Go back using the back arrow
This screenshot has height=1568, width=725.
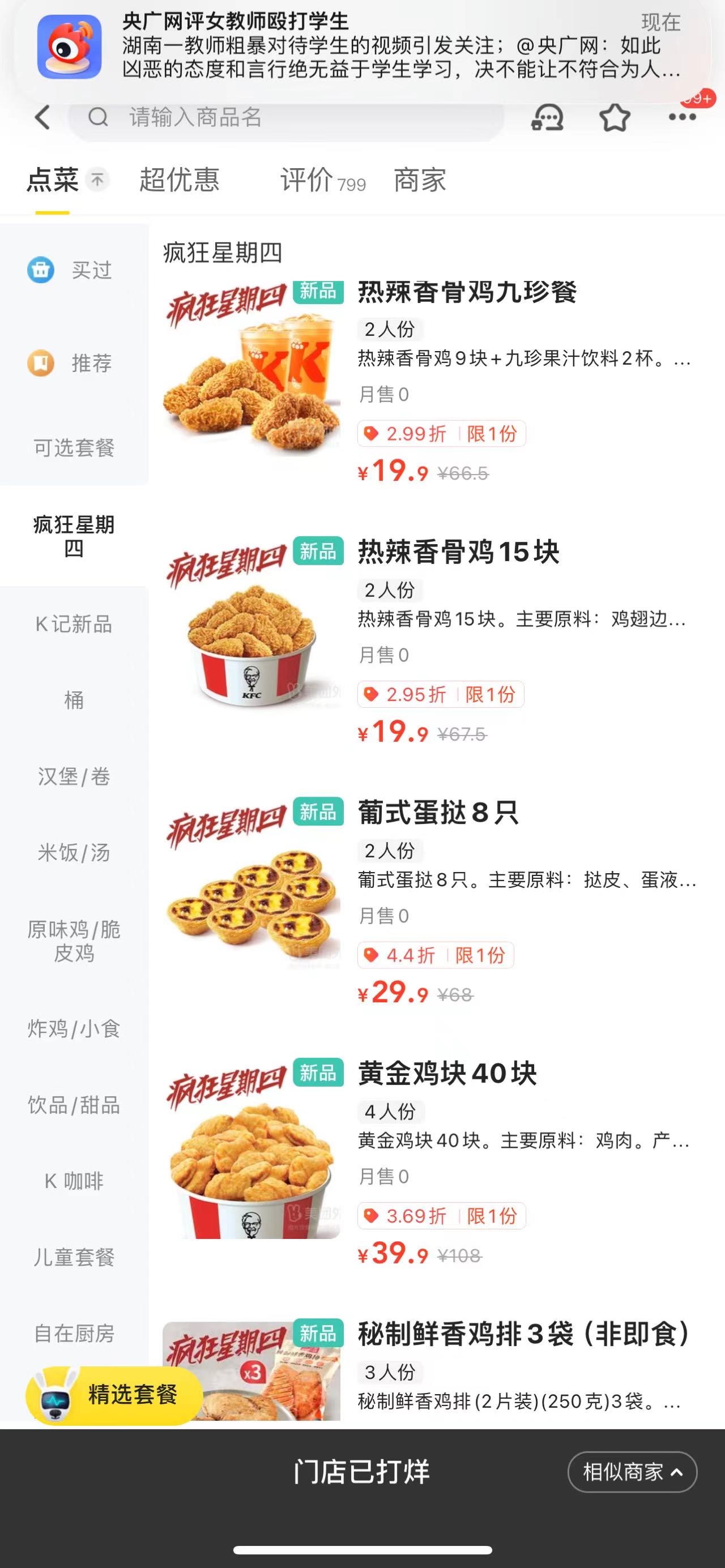[x=42, y=117]
